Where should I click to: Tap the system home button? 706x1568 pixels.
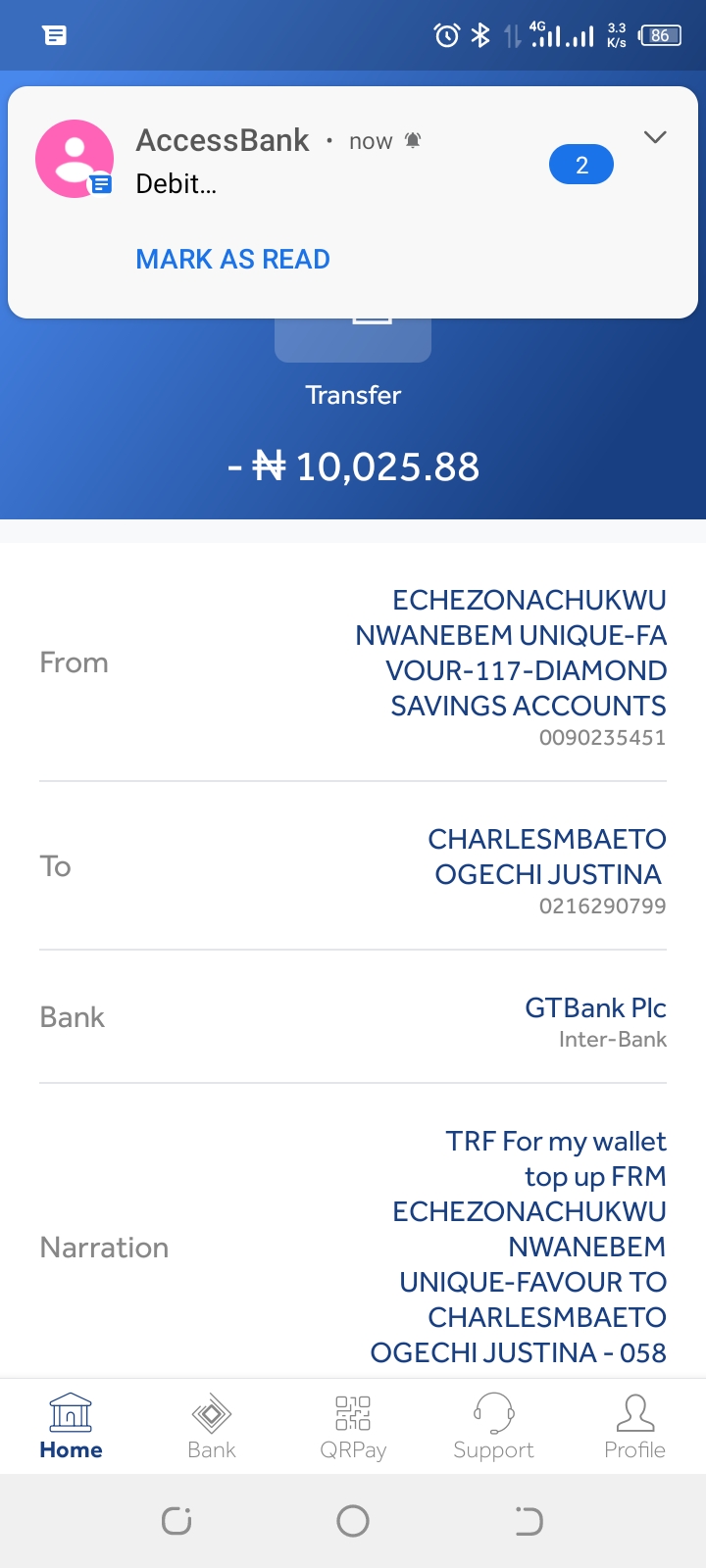(x=353, y=1521)
